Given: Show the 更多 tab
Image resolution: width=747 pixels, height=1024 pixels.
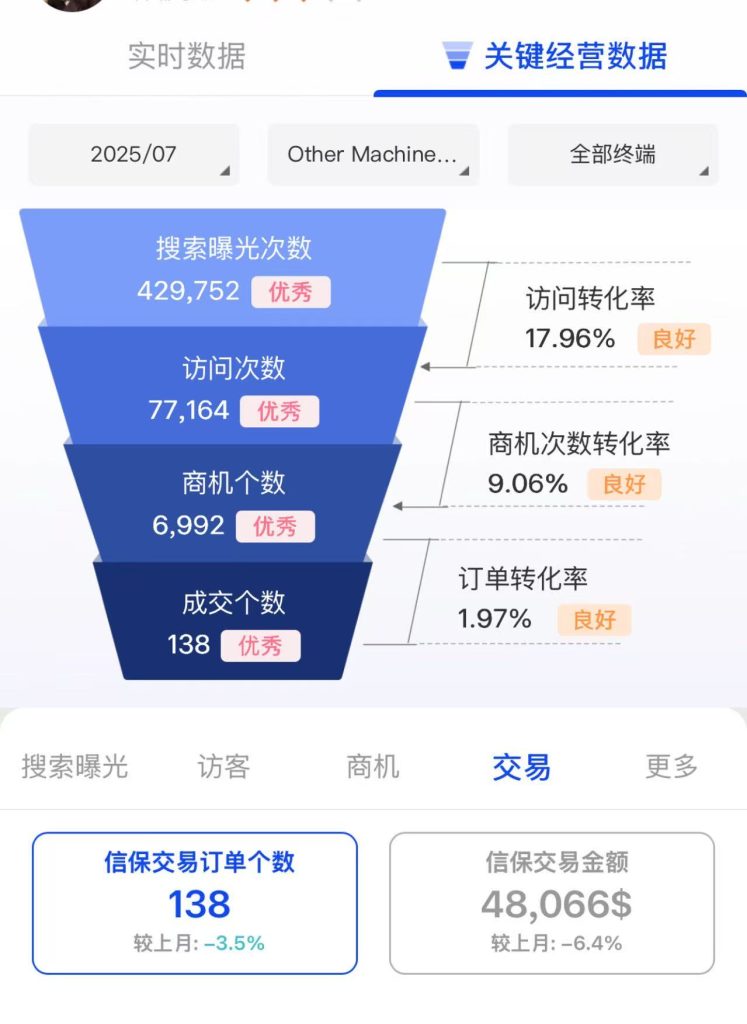Looking at the screenshot, I should point(671,767).
